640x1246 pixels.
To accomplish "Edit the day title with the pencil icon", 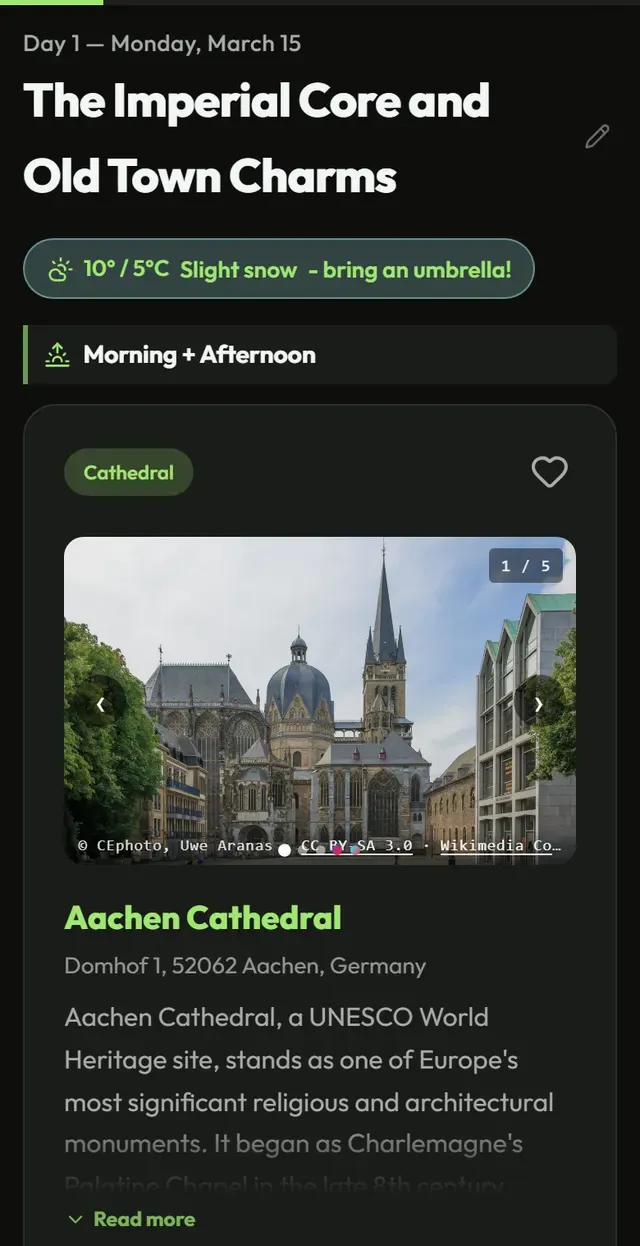I will pyautogui.click(x=597, y=137).
